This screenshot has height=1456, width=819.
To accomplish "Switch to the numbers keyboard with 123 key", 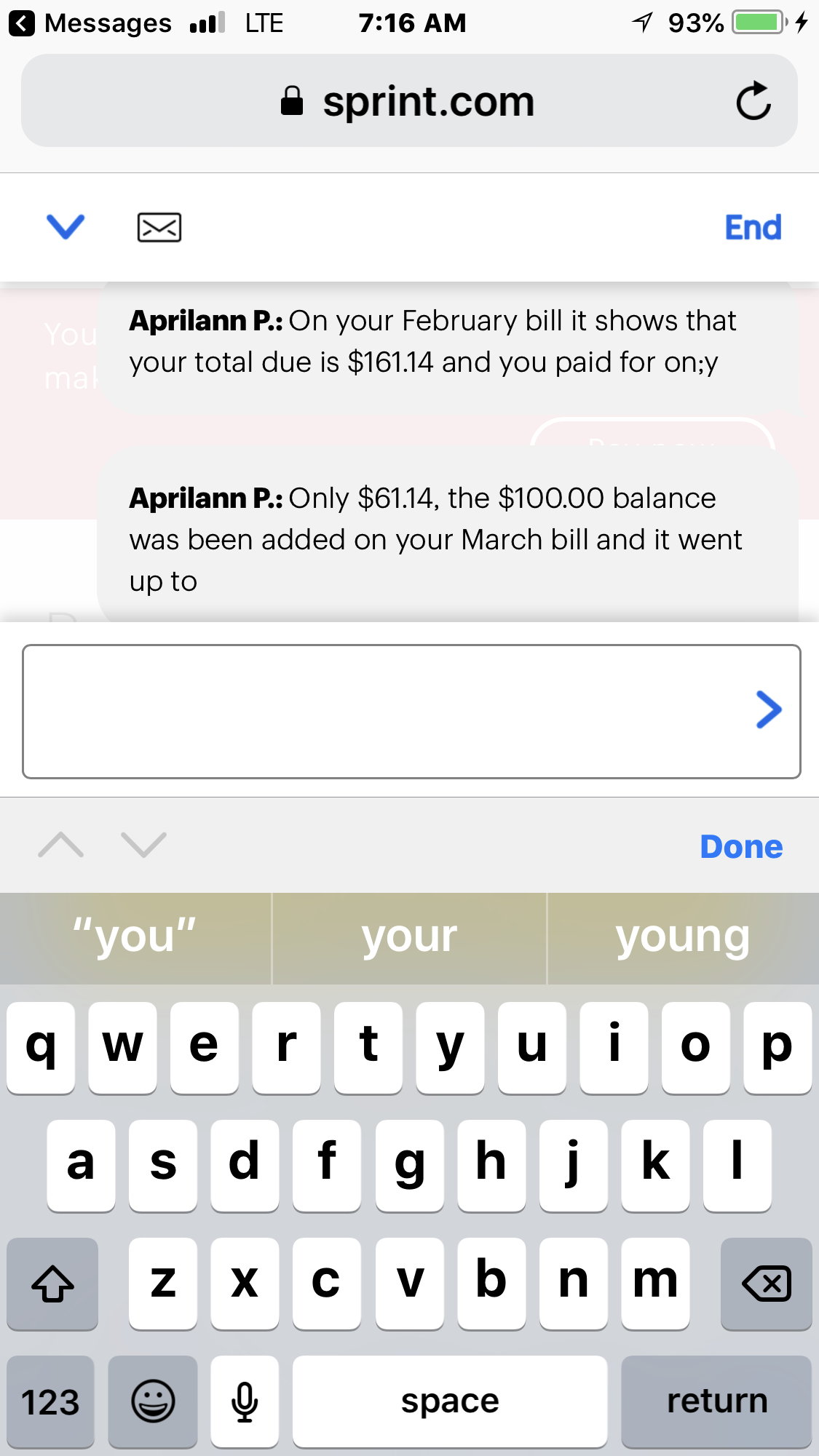I will pos(51,1400).
